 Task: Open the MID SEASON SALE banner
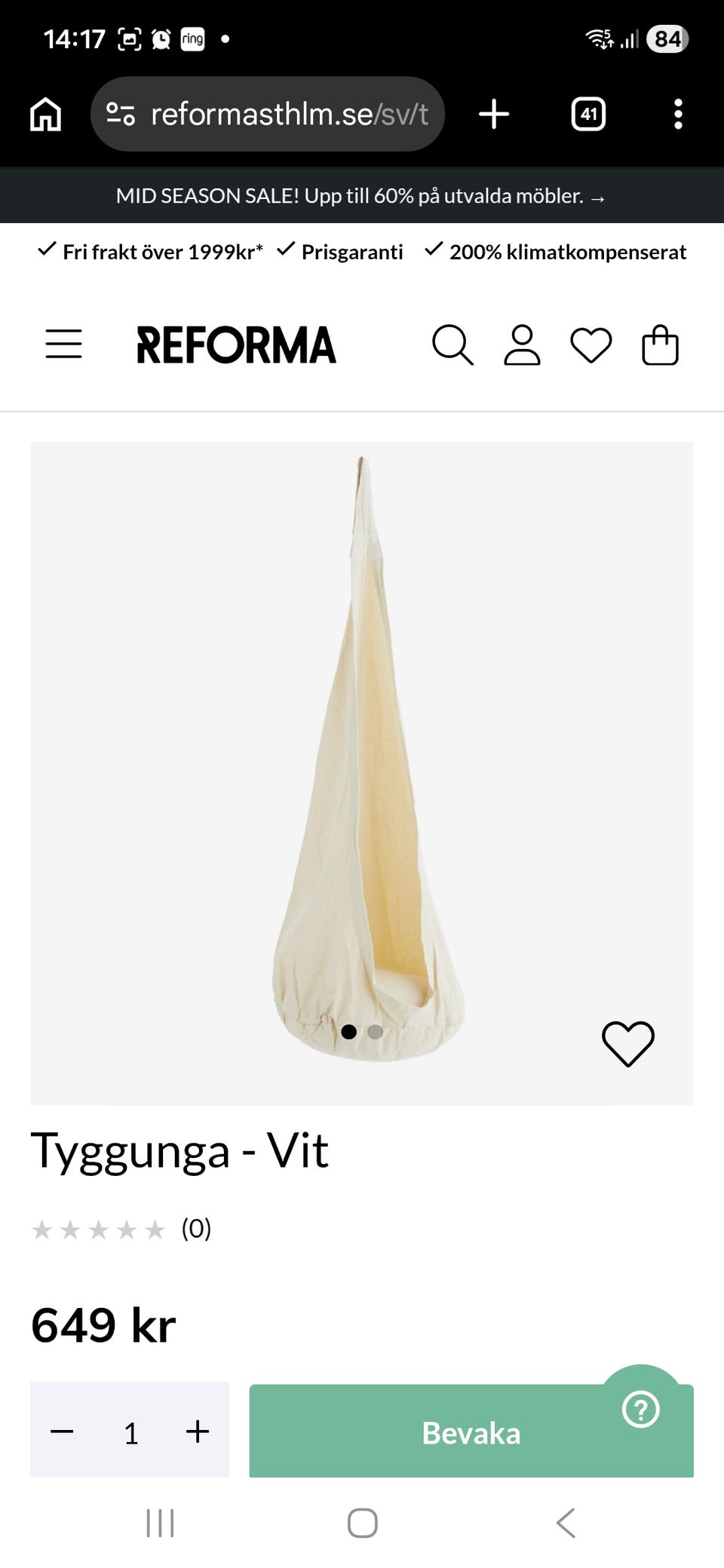click(360, 196)
